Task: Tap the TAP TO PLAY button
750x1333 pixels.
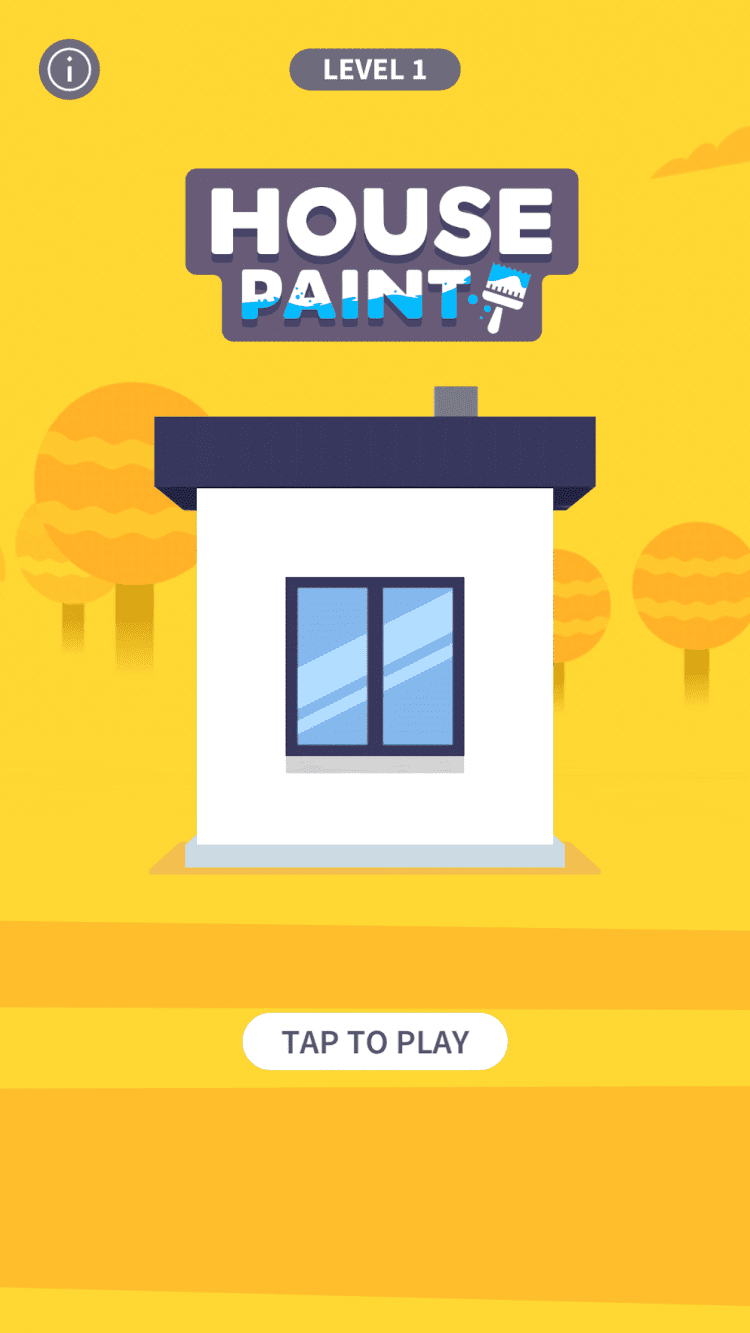Action: tap(375, 1041)
